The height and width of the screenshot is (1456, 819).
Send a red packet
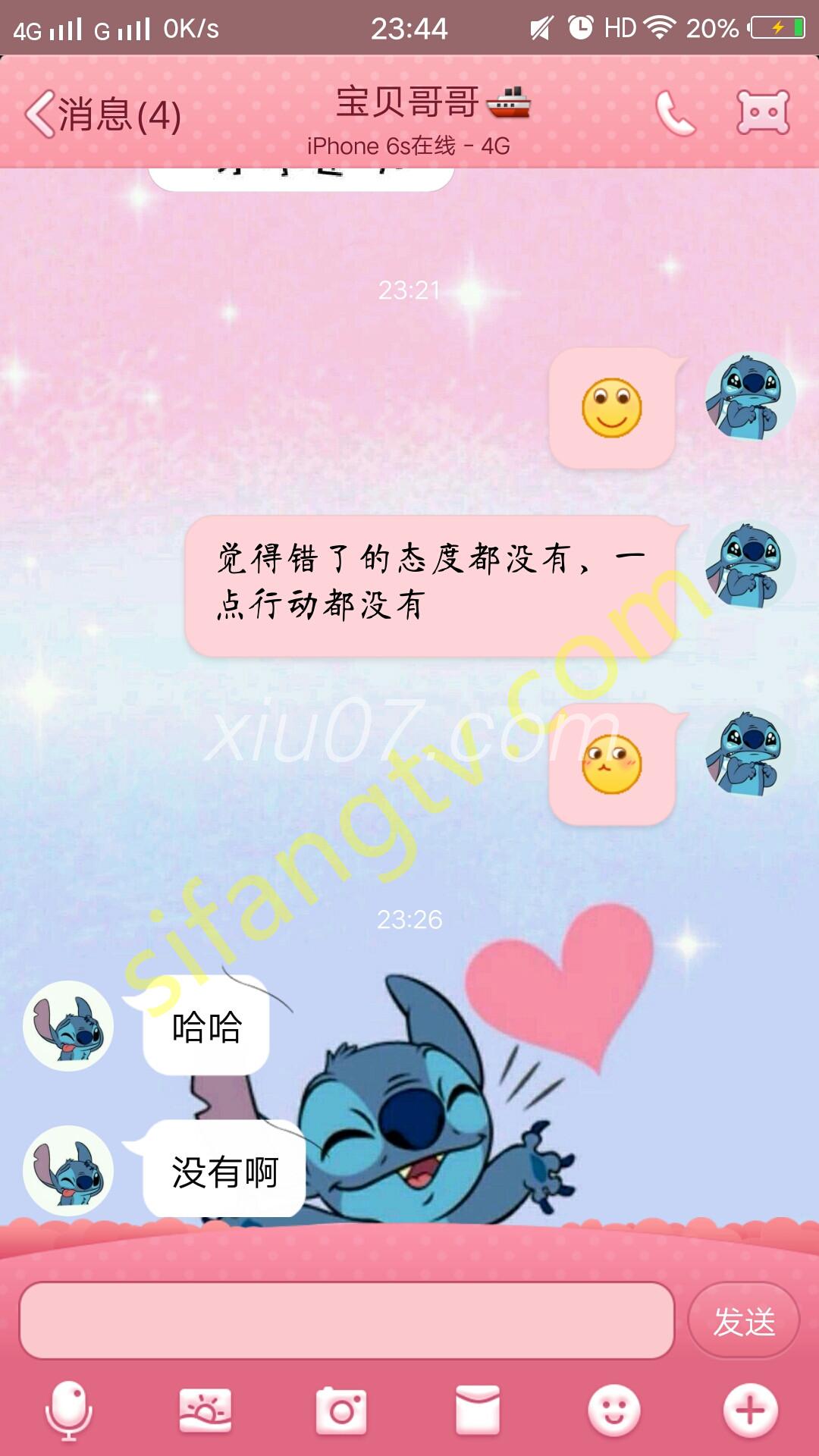[x=478, y=1410]
